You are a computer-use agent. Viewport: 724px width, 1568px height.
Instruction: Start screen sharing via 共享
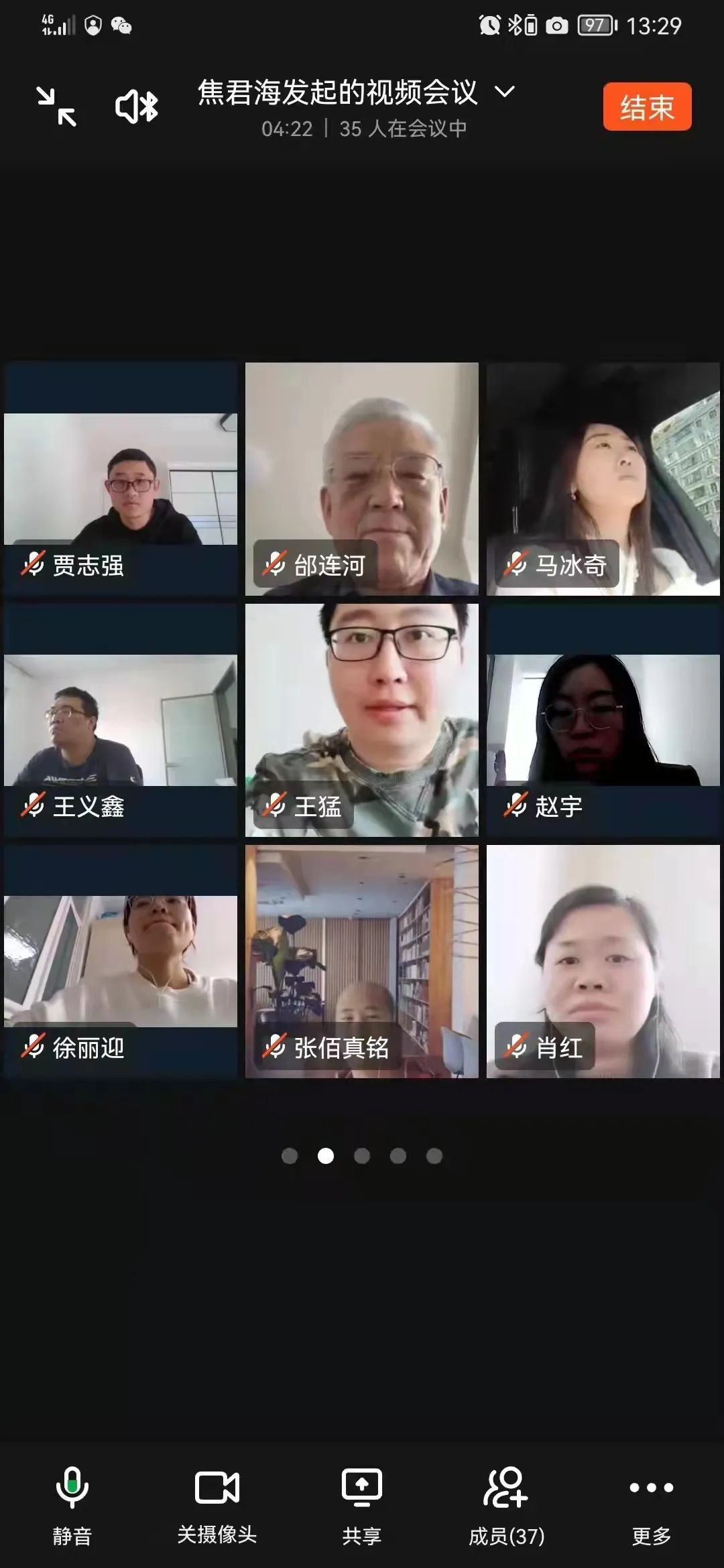pos(361,1504)
